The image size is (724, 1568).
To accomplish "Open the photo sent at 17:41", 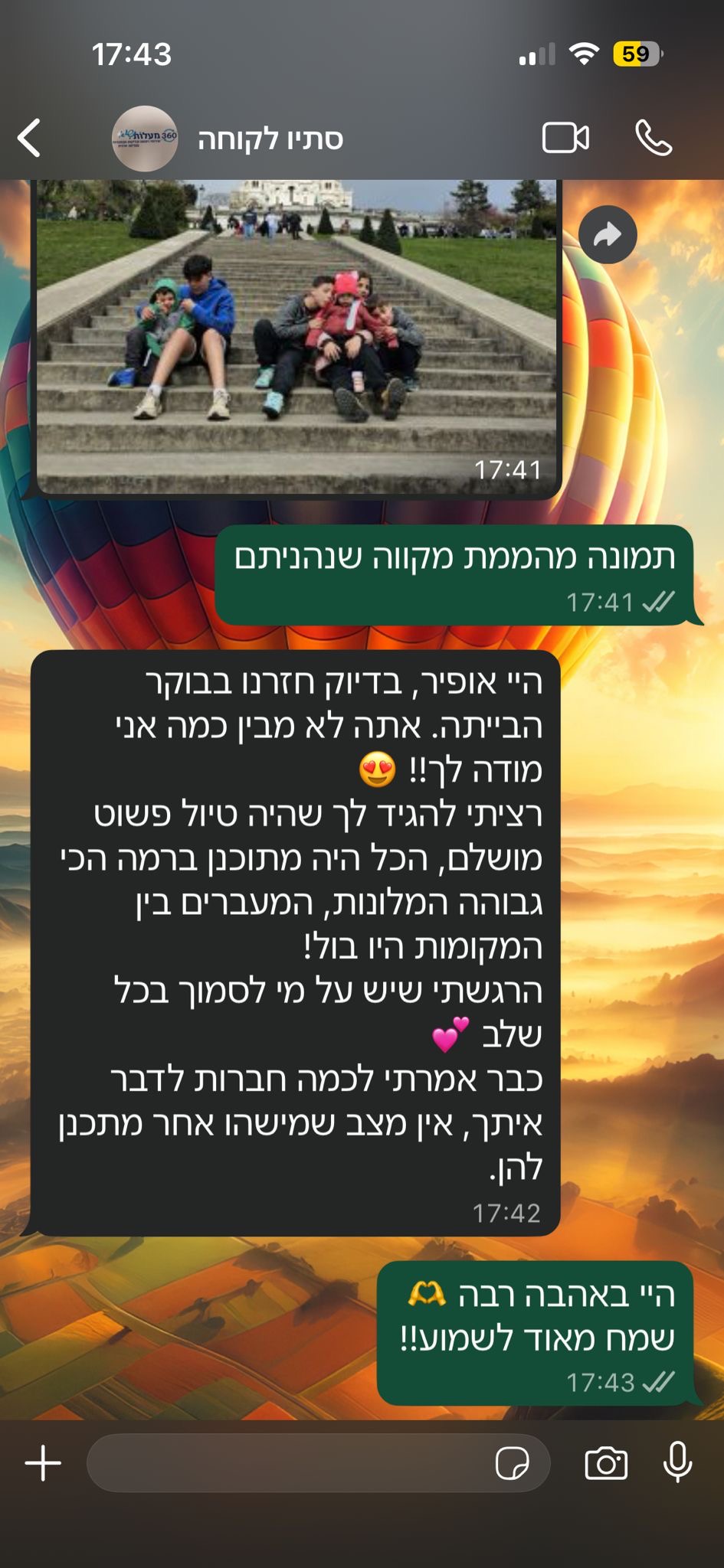I will [x=297, y=337].
